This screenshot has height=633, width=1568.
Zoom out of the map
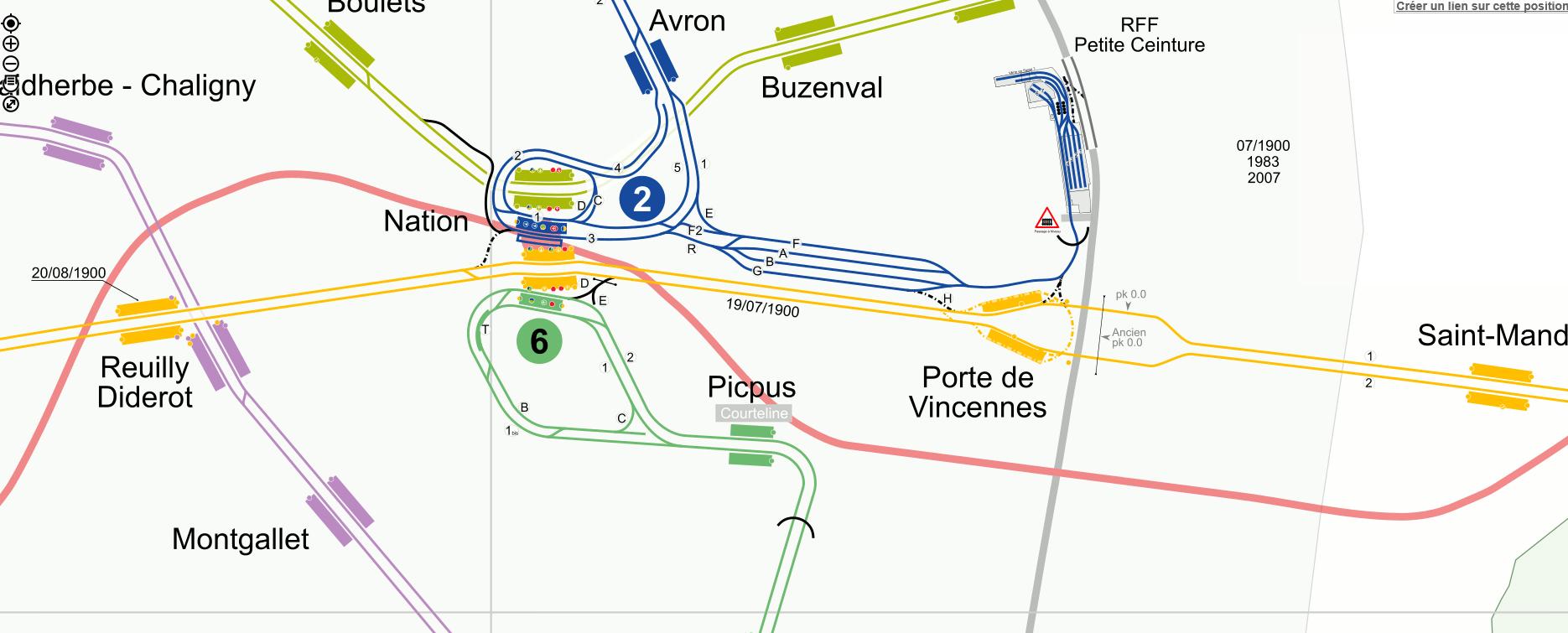[11, 64]
